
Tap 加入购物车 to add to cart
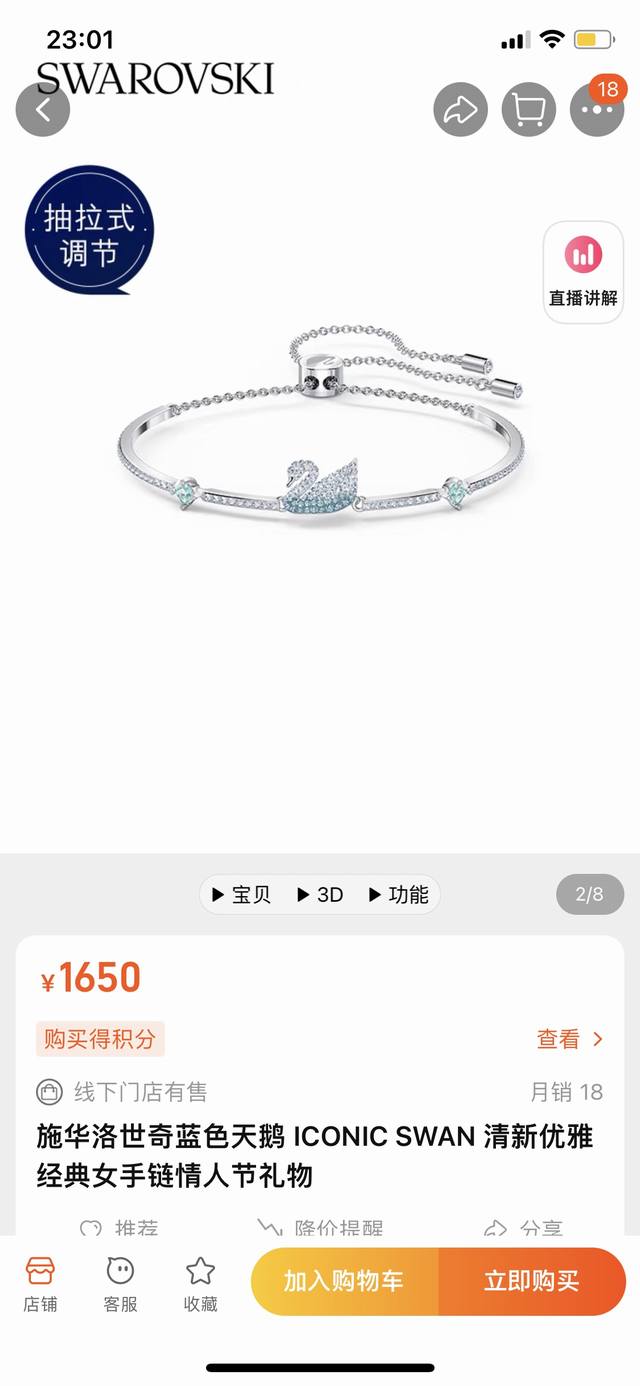344,1281
